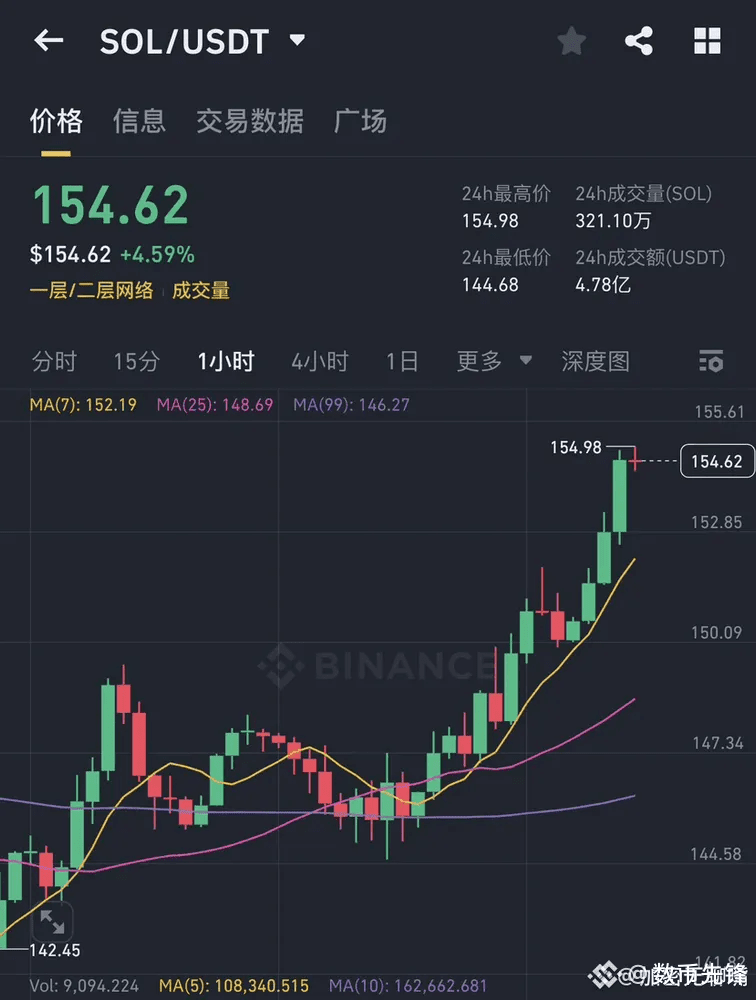Tap the back arrow to exit chart
Image resolution: width=756 pixels, height=1000 pixels.
49,40
